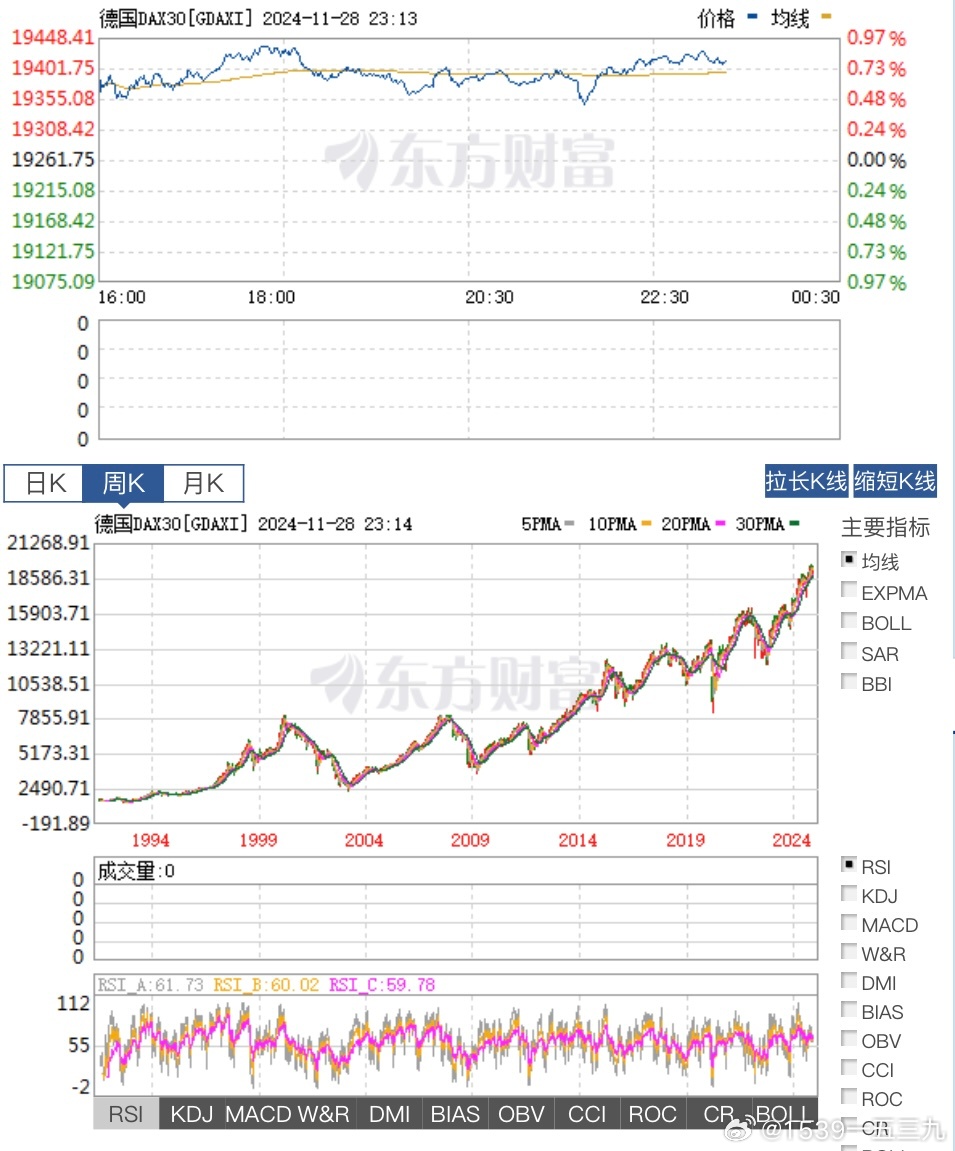Click the 5PMA gray legend marker
Image resolution: width=955 pixels, height=1151 pixels.
pos(570,523)
